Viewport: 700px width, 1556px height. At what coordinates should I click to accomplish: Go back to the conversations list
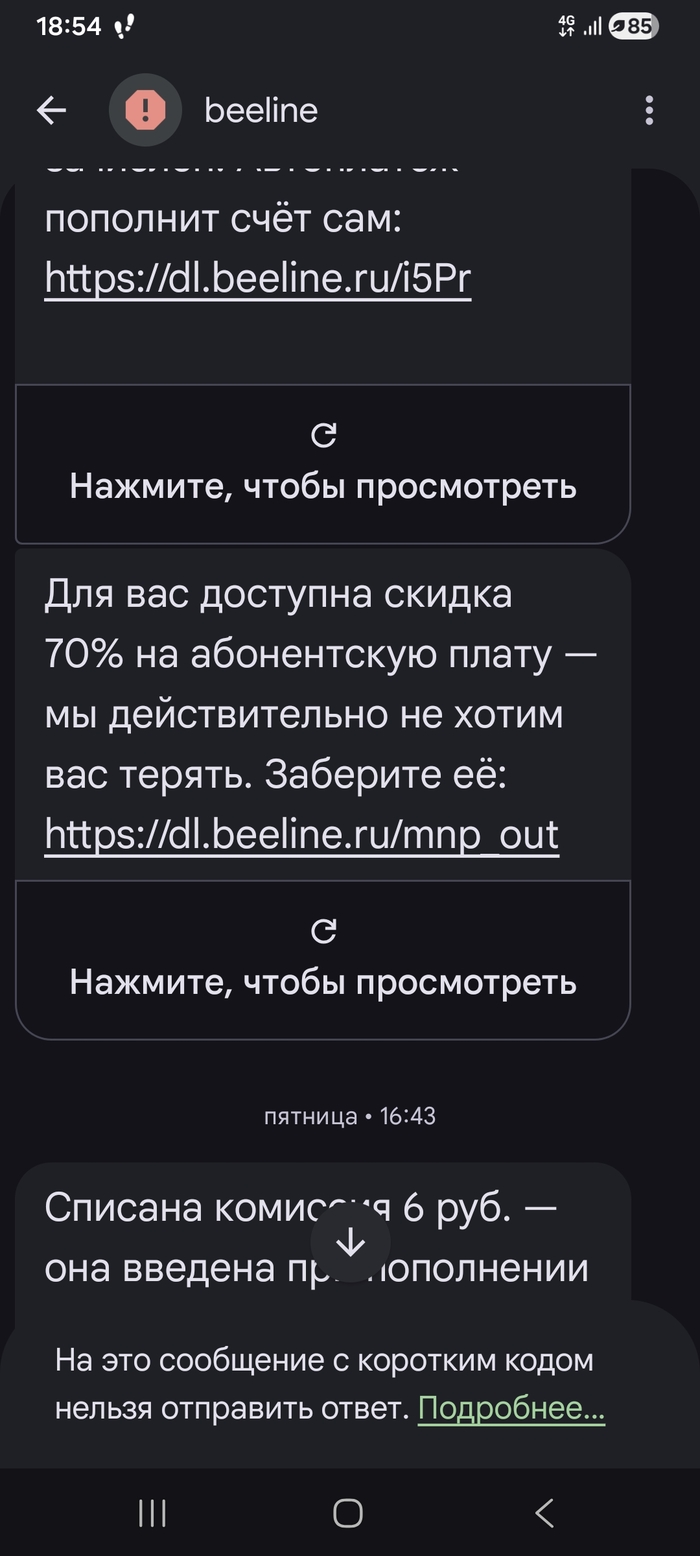coord(51,110)
